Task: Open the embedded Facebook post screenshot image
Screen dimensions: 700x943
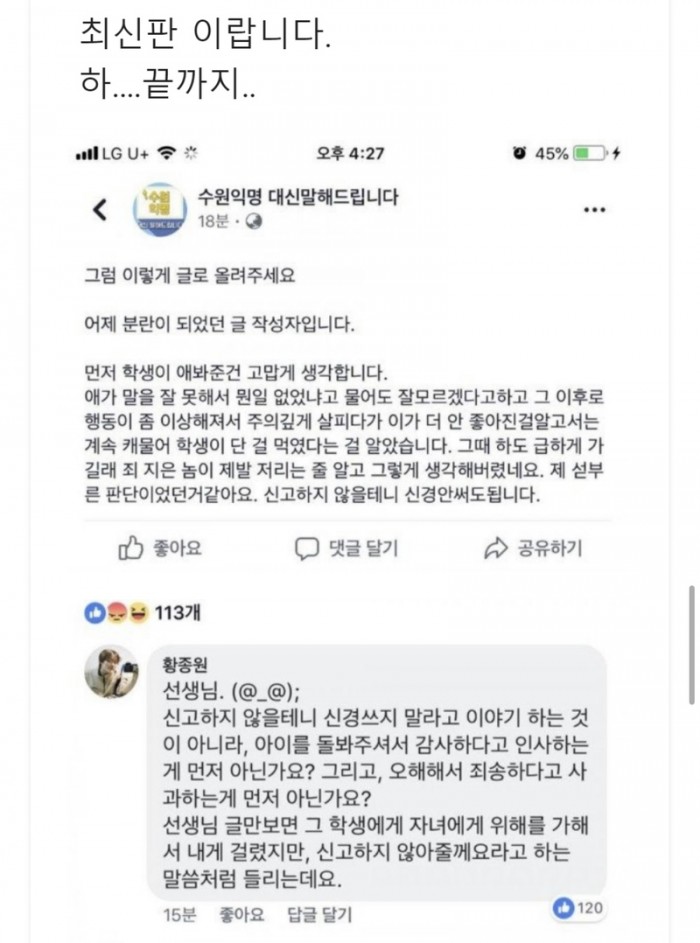Action: tap(350, 530)
